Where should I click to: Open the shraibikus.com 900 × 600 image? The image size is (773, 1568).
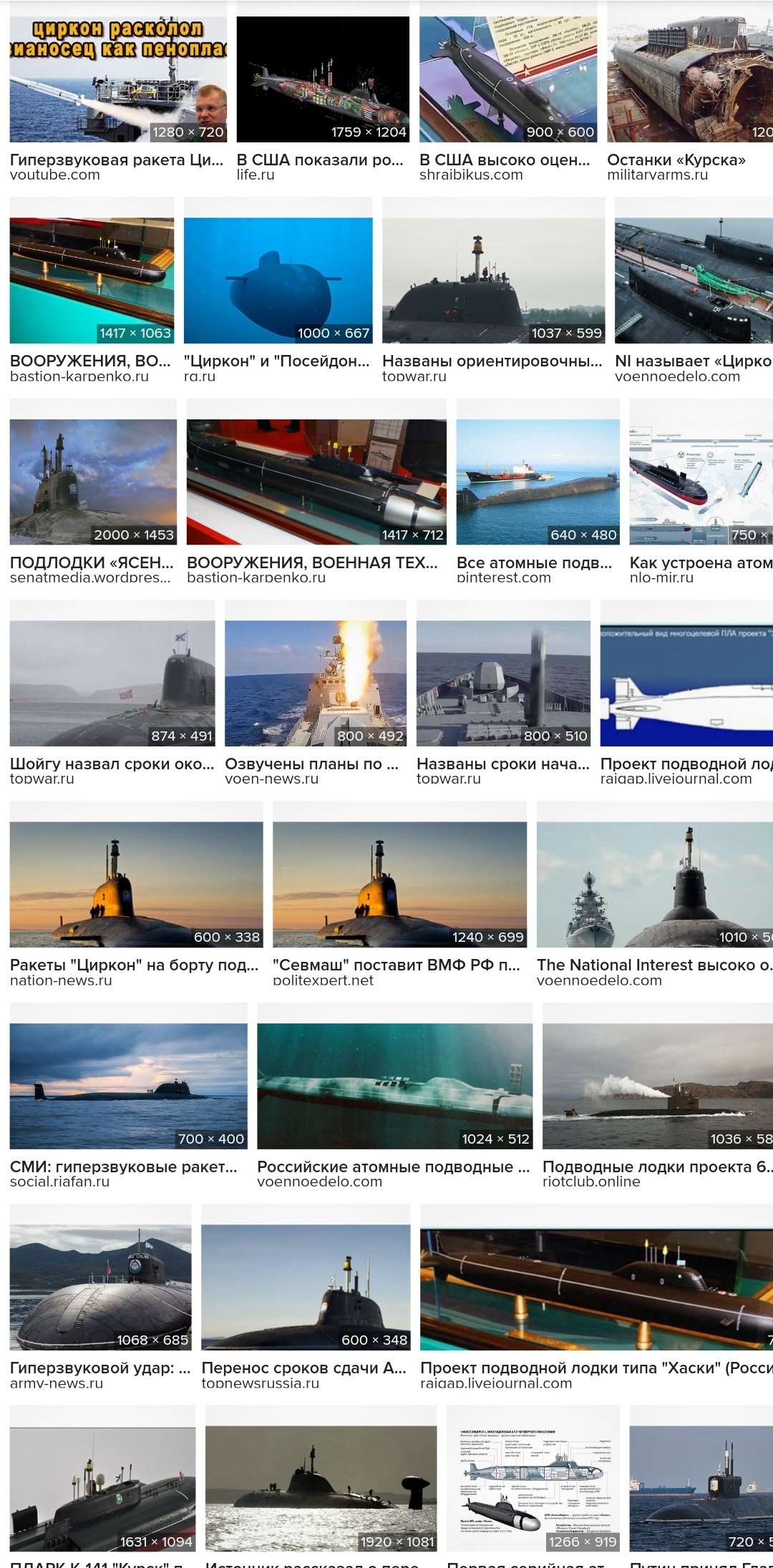click(508, 79)
